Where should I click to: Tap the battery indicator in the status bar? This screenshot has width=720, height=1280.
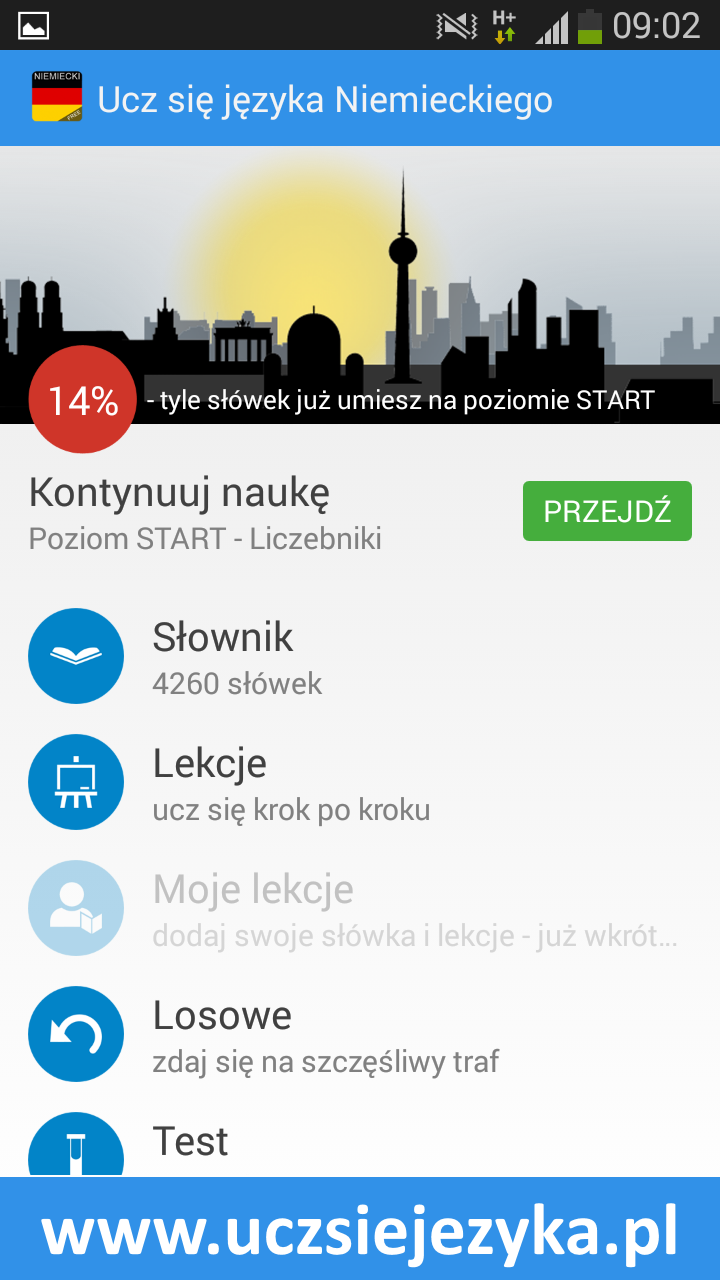coord(588,27)
